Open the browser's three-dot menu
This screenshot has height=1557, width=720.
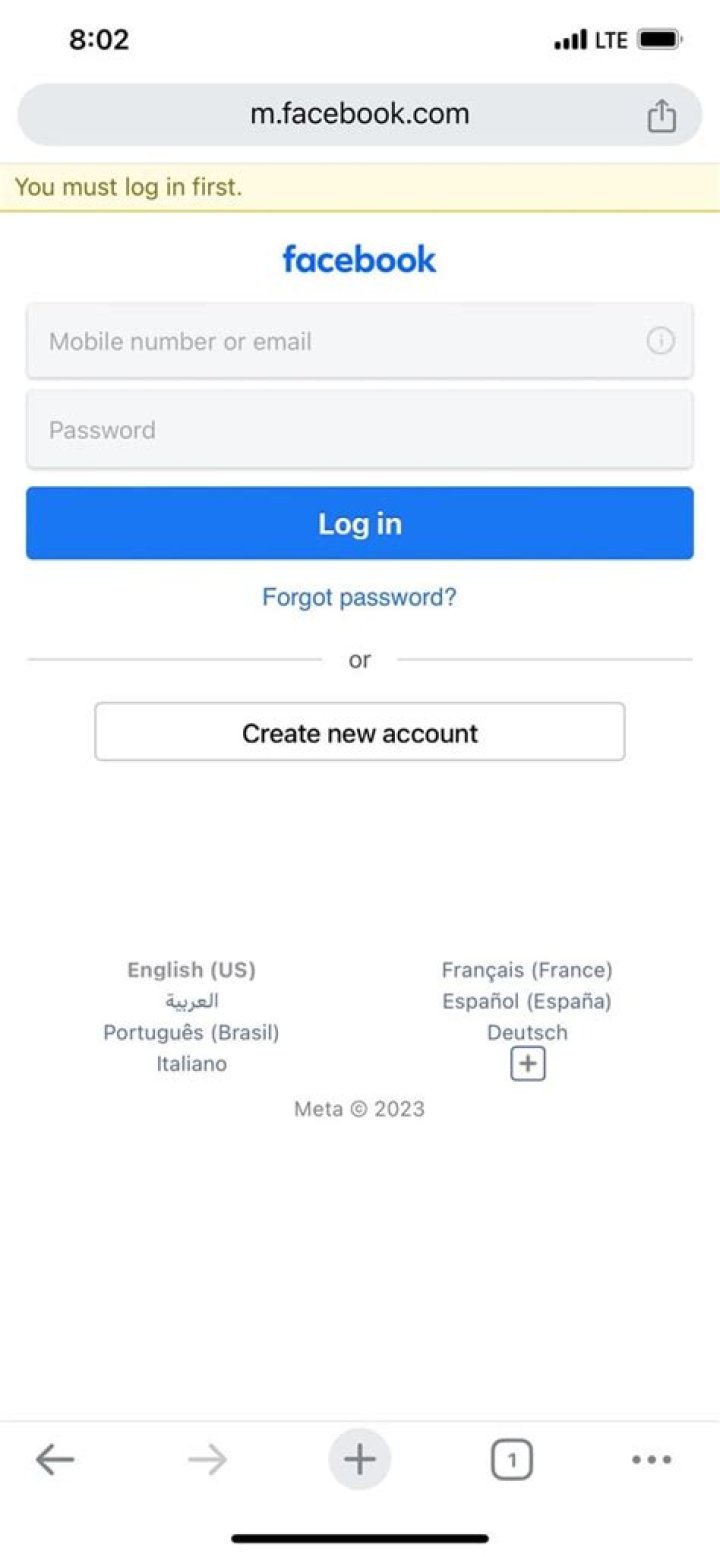652,1461
